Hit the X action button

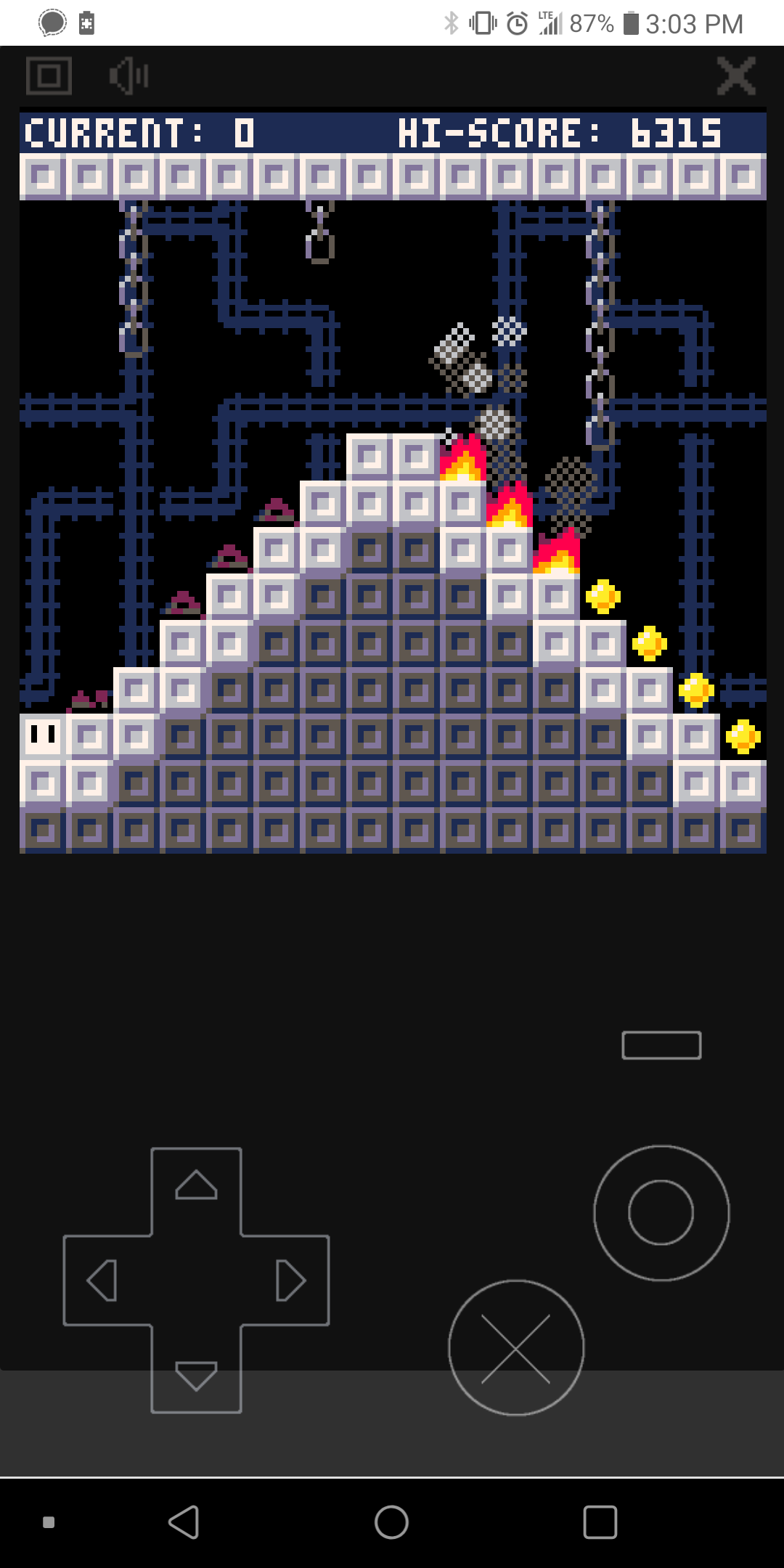click(x=516, y=1348)
